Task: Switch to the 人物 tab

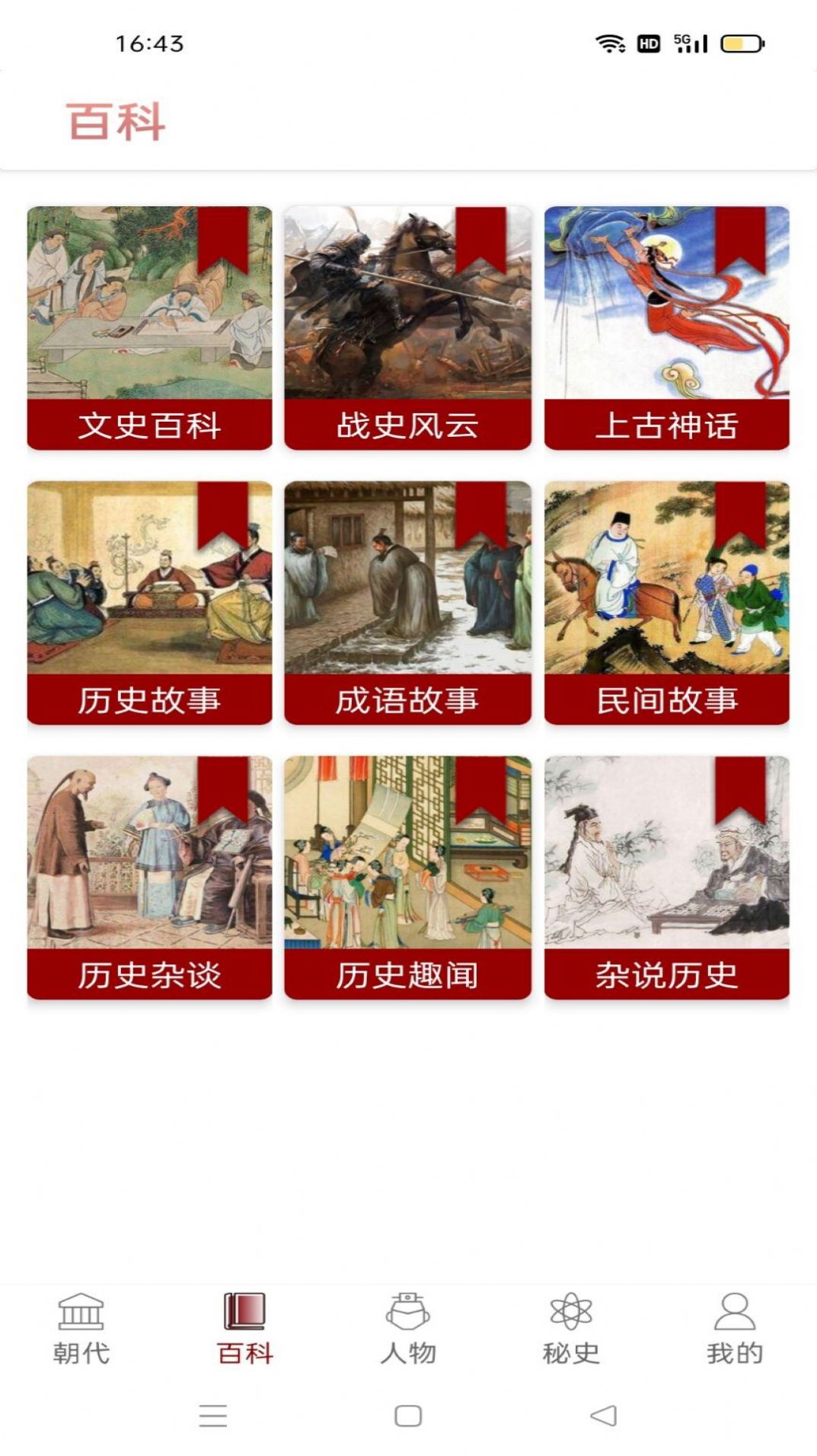Action: 408,1329
